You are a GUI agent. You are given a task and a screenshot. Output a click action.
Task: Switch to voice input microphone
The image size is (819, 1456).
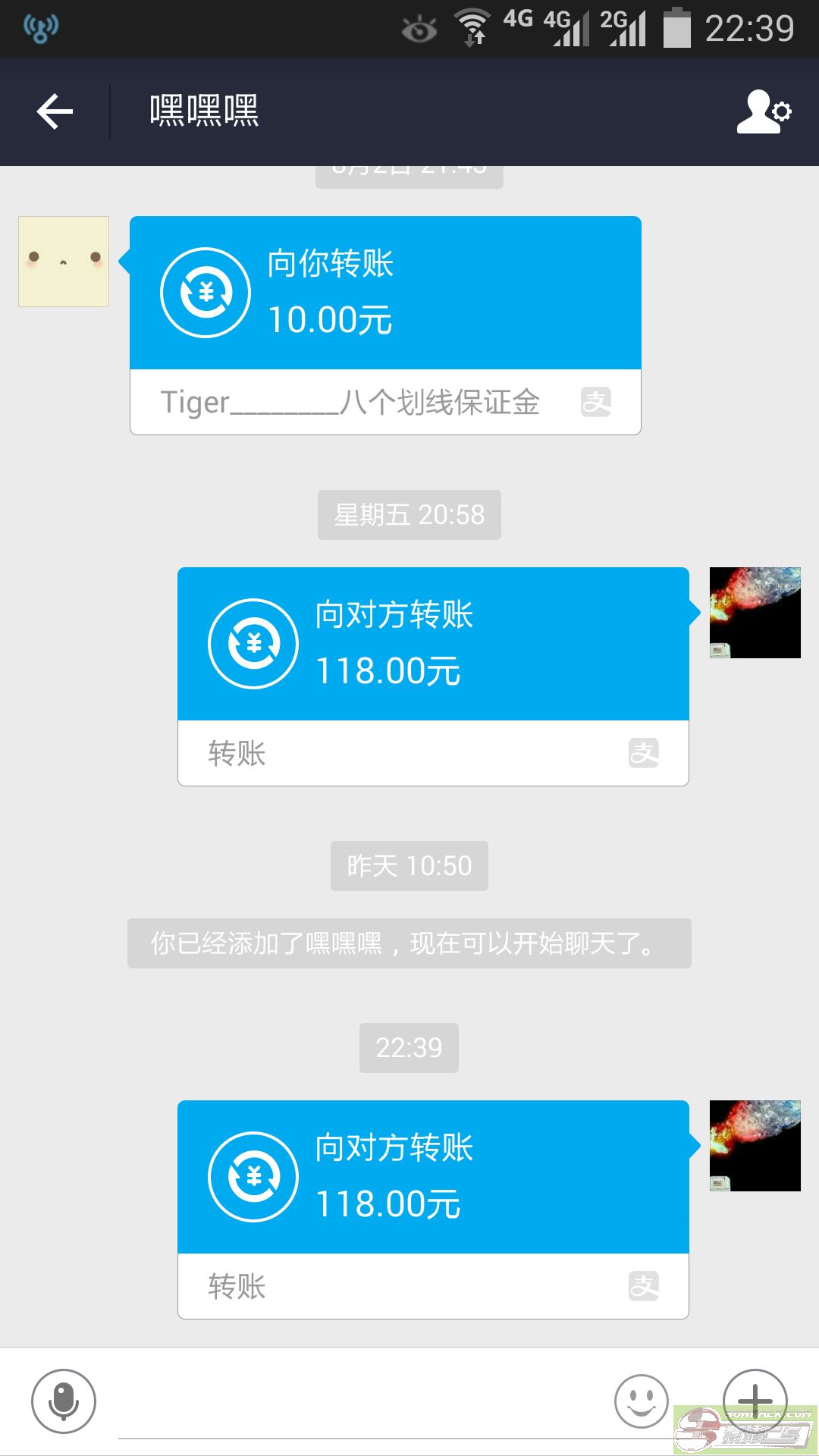tap(64, 1401)
